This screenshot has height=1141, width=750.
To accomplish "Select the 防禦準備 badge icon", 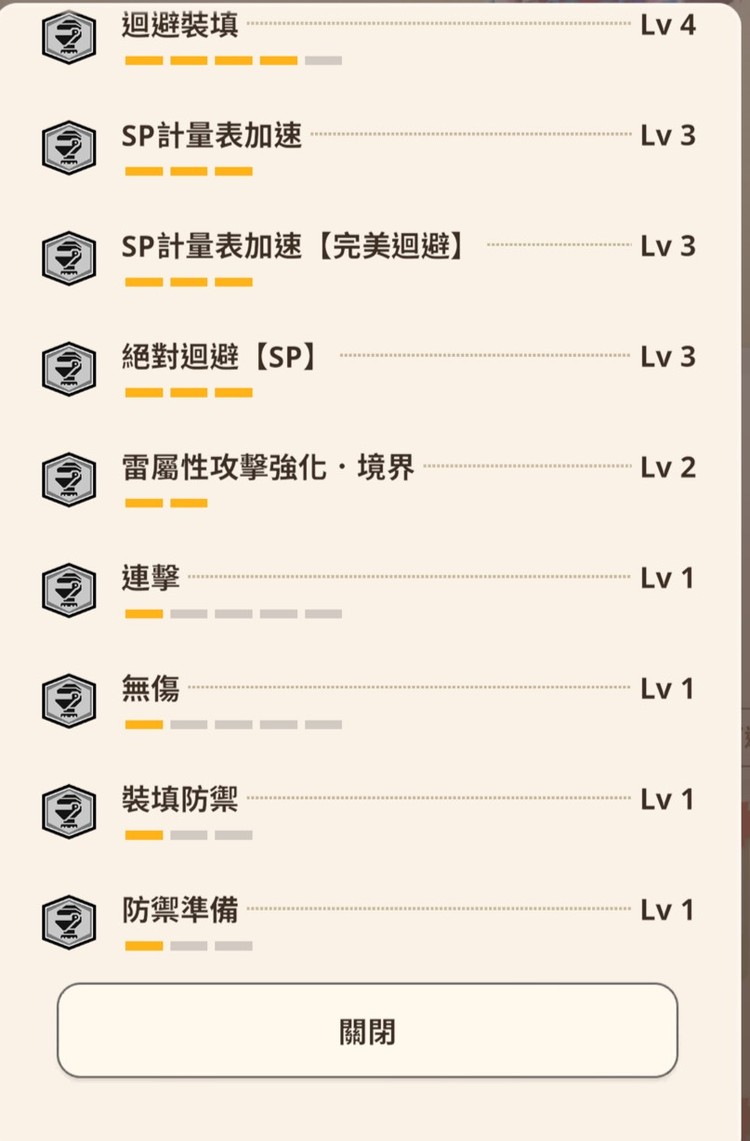I will [68, 921].
